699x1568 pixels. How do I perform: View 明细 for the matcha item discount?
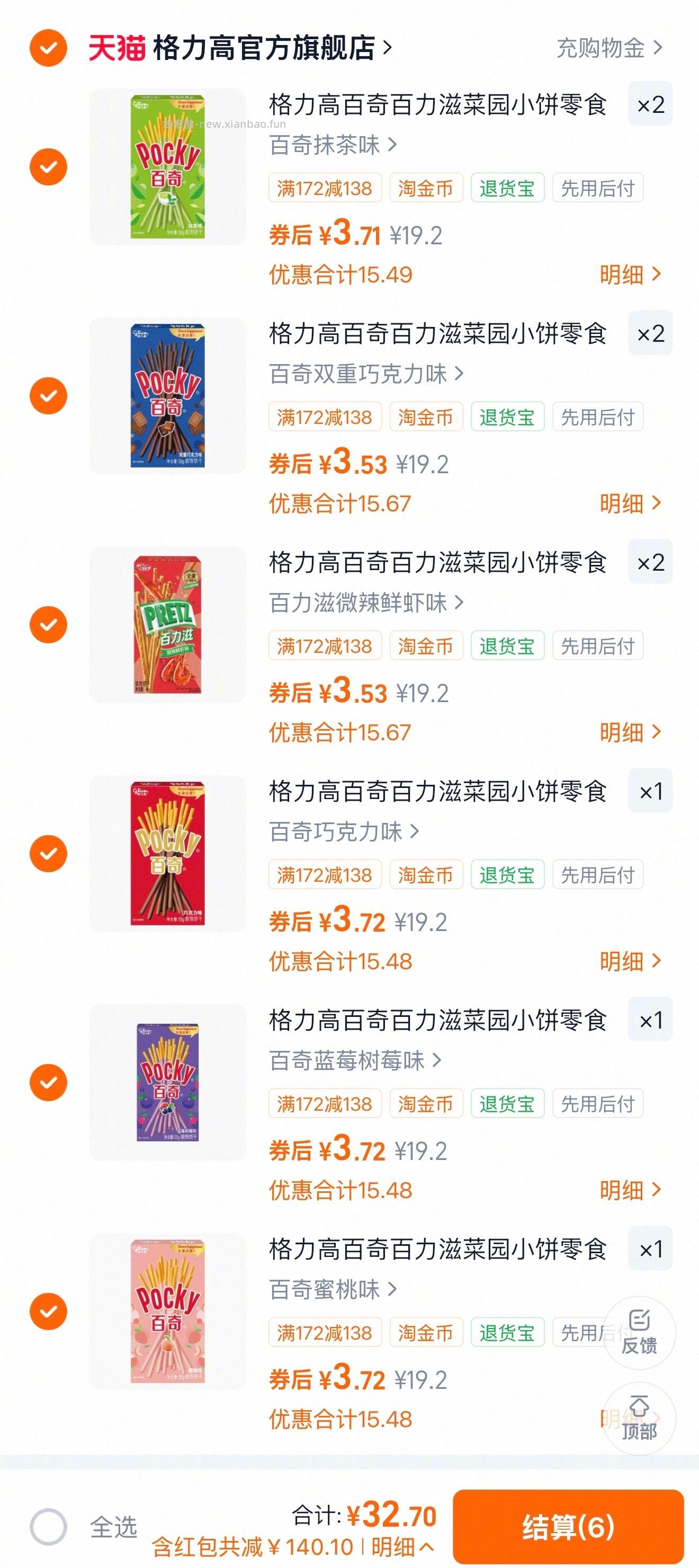coord(630,274)
